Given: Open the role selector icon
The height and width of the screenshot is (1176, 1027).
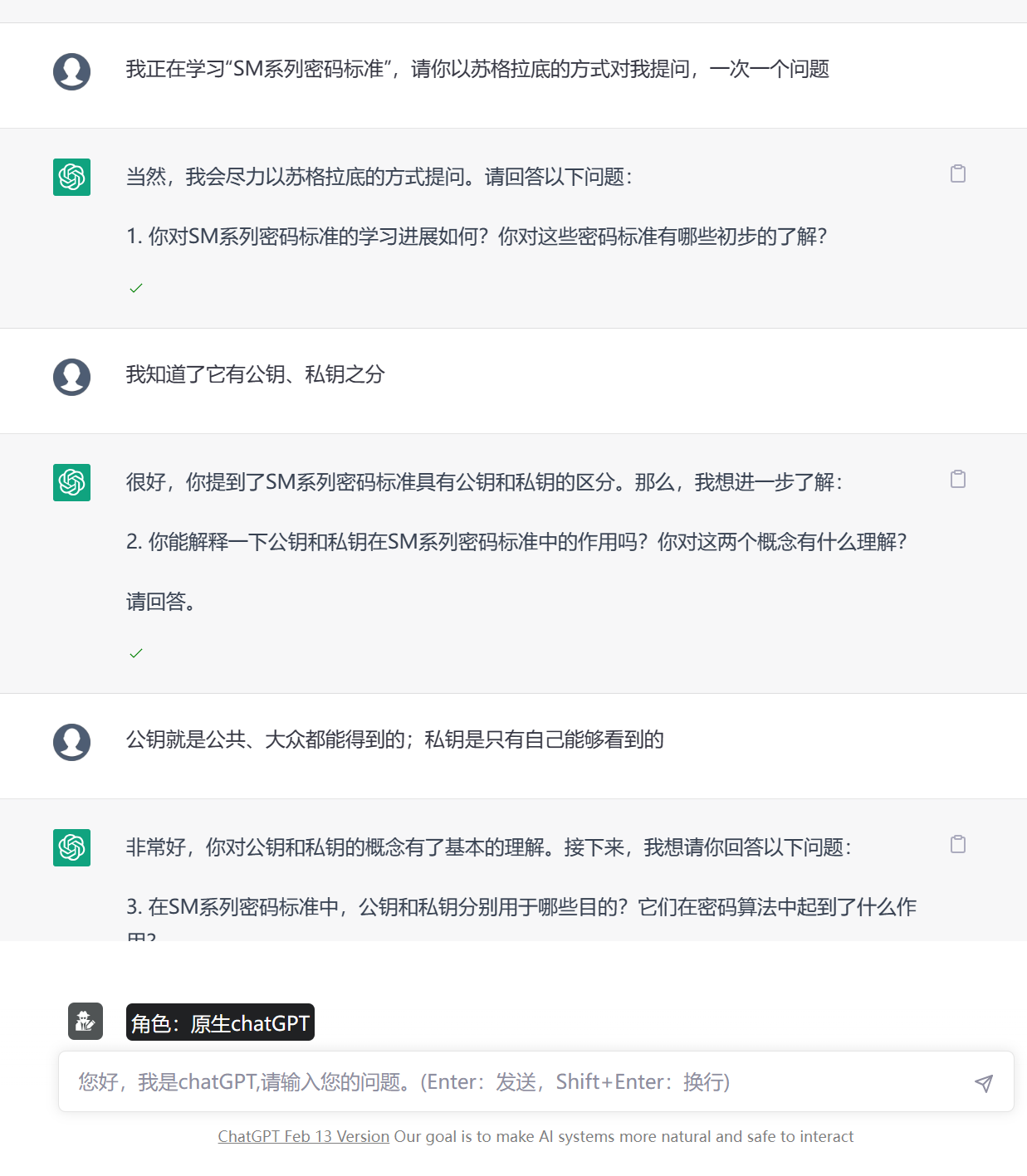Looking at the screenshot, I should point(86,1022).
